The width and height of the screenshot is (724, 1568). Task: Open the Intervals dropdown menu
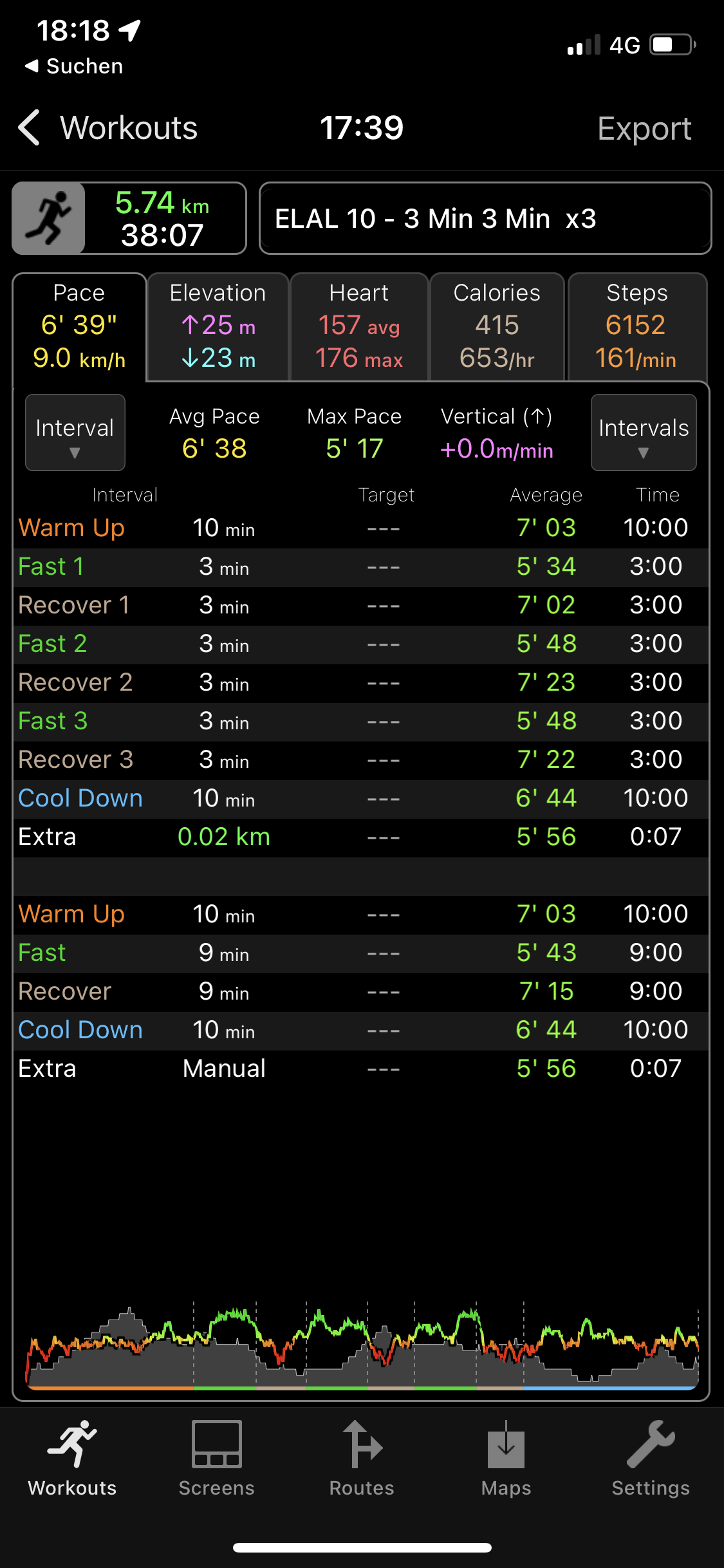click(x=643, y=433)
